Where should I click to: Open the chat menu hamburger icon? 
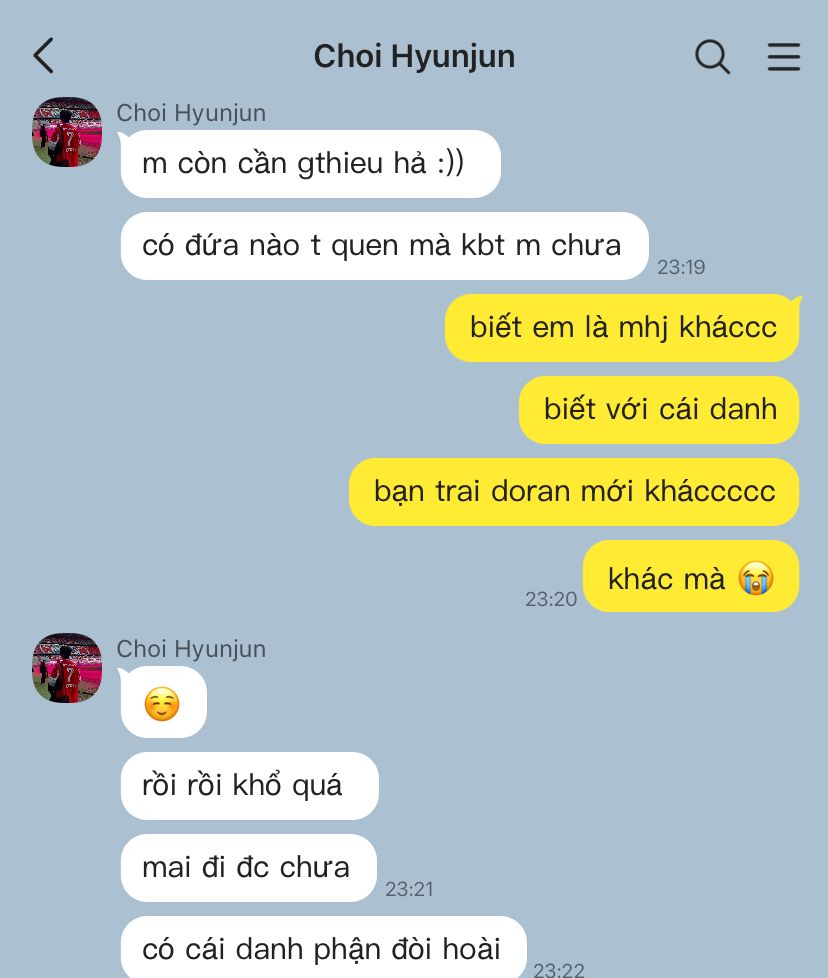(784, 57)
